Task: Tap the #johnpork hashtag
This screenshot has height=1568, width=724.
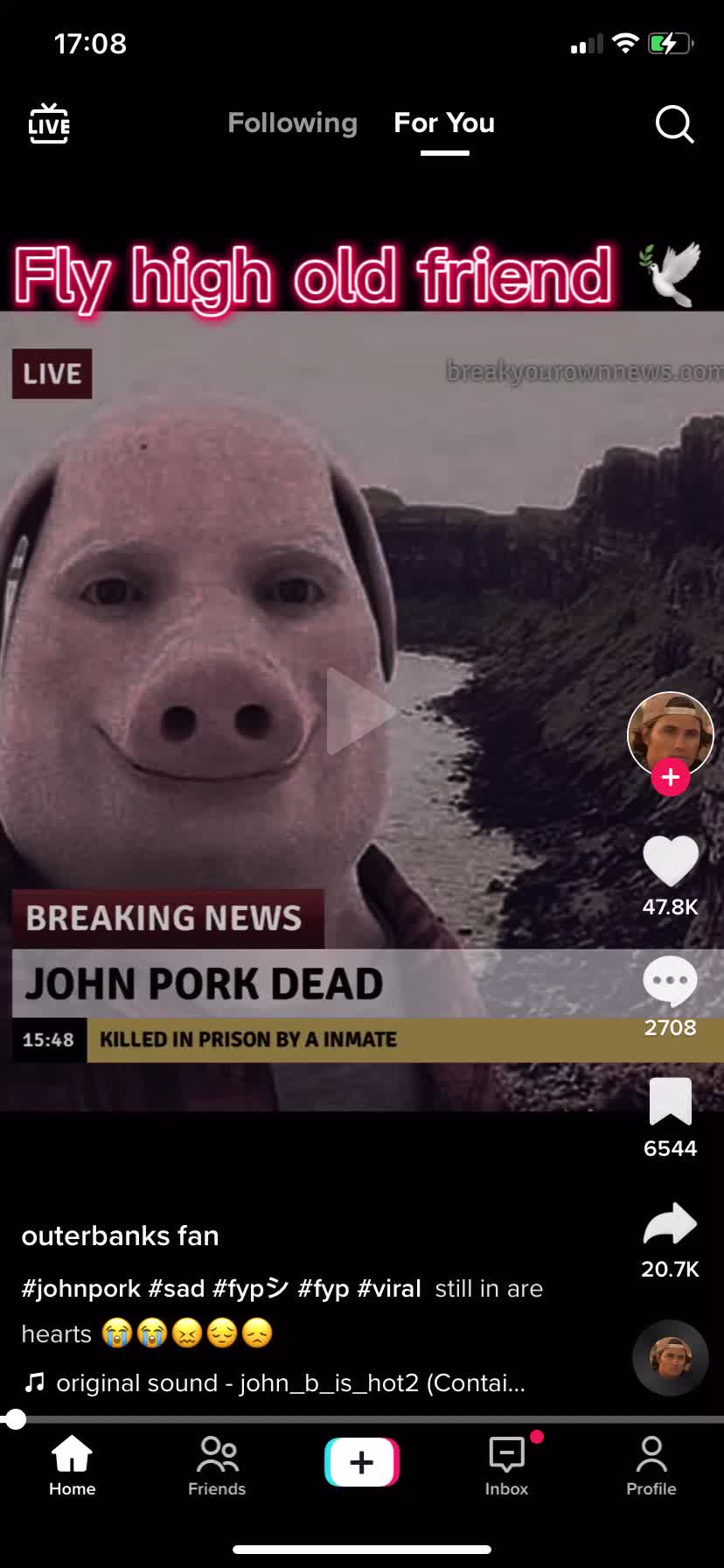Action: (x=80, y=1288)
